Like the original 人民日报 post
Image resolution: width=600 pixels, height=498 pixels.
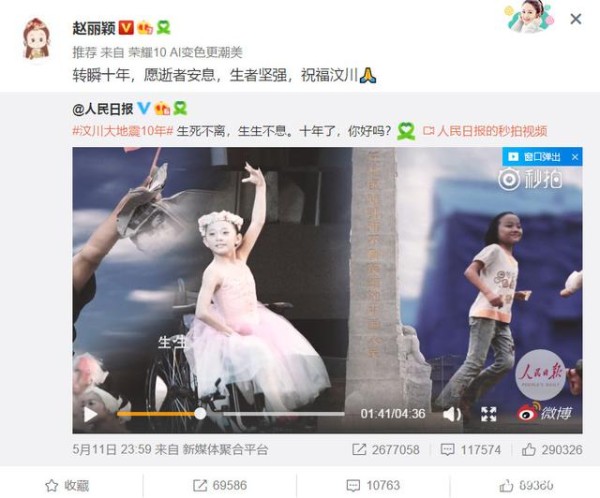[550, 450]
